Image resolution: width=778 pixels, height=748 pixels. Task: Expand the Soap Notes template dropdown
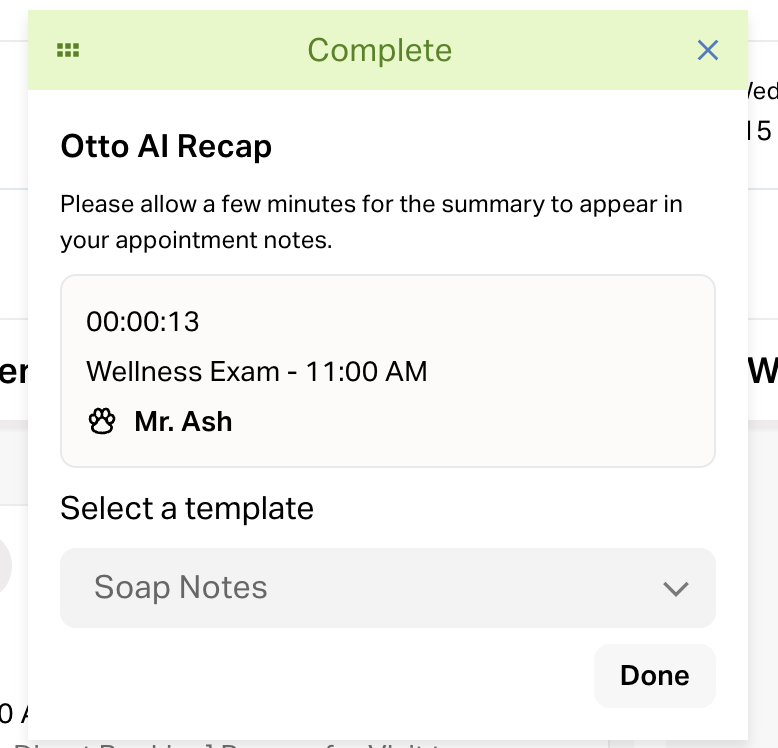[x=388, y=587]
